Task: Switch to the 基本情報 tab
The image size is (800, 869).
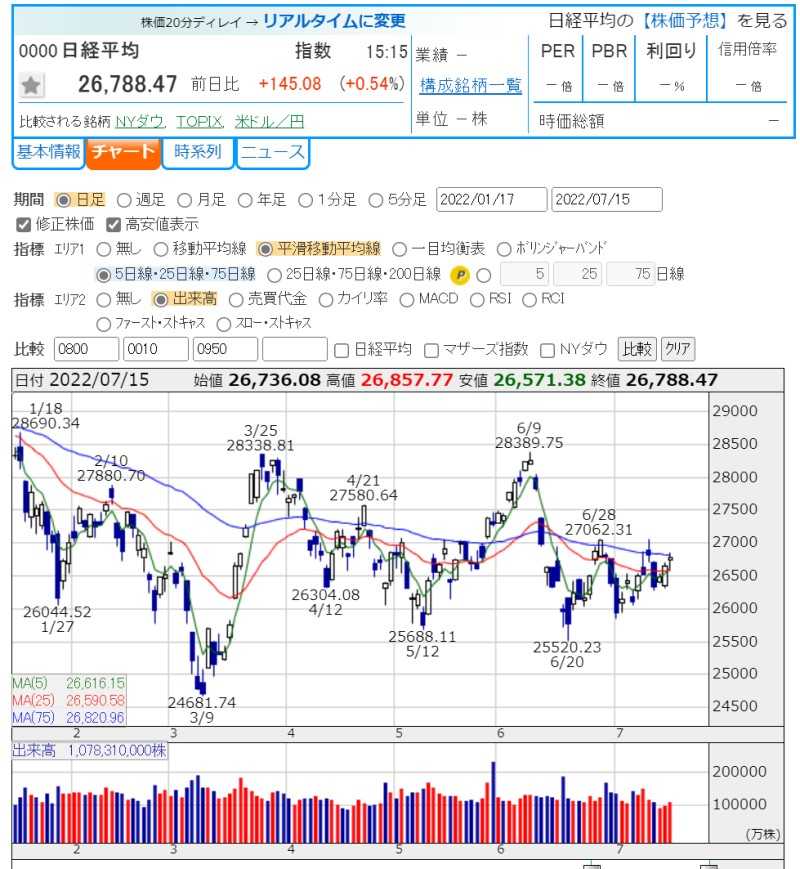Action: point(48,152)
